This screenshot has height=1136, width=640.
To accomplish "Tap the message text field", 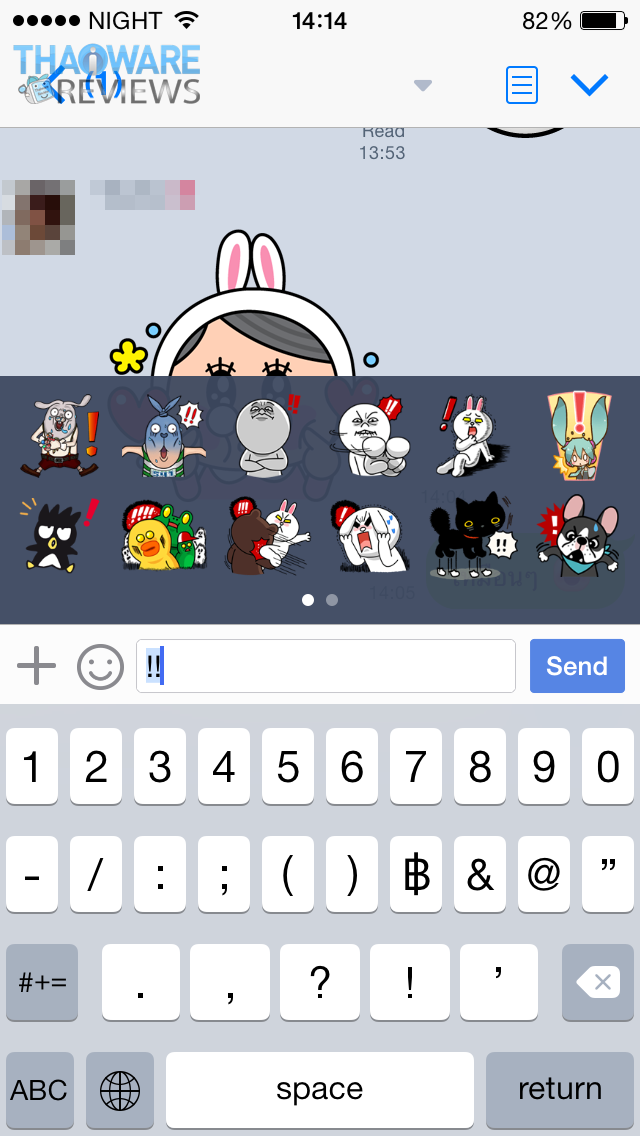I will [326, 666].
